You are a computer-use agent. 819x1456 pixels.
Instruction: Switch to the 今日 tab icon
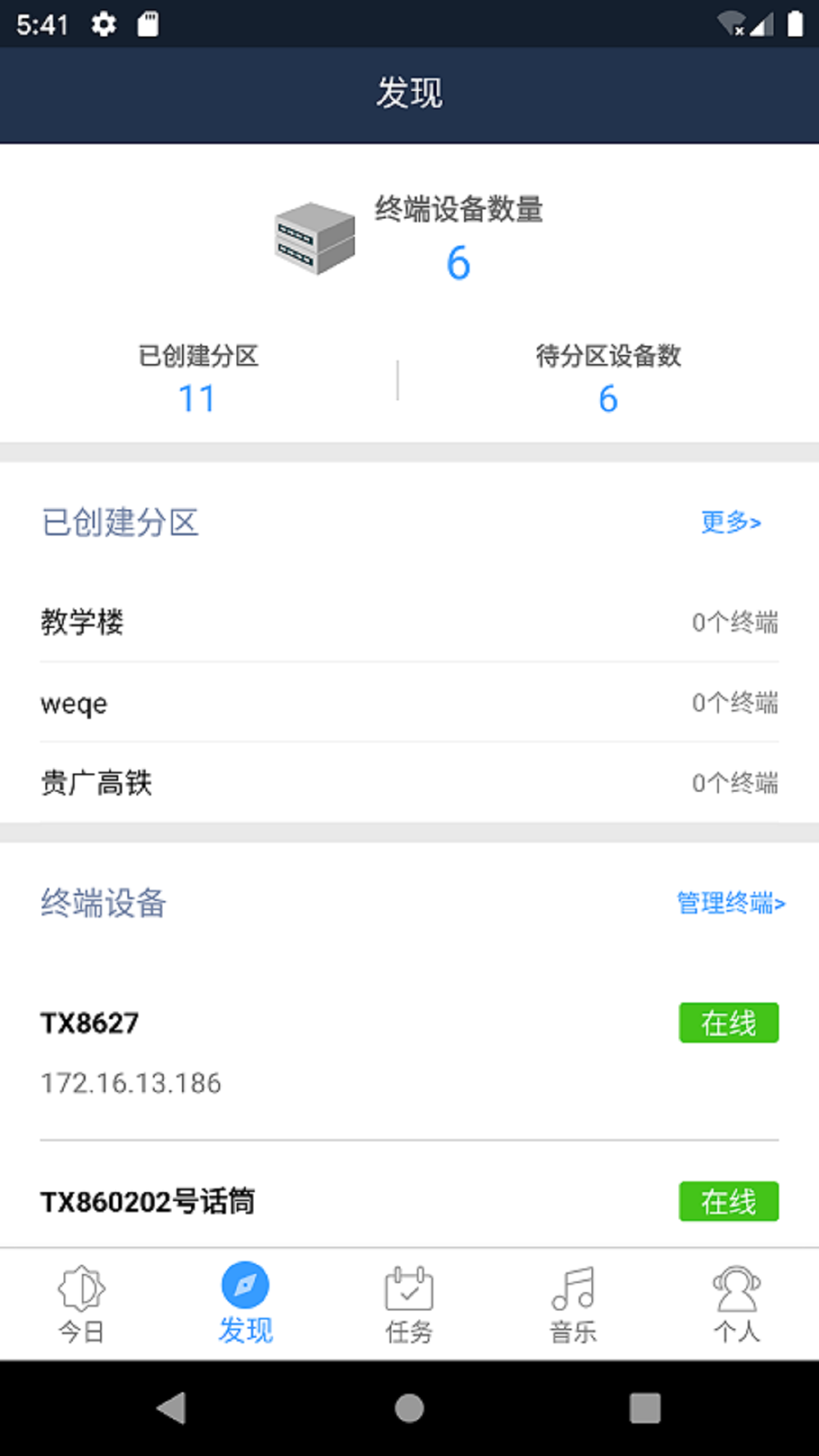(x=80, y=1287)
